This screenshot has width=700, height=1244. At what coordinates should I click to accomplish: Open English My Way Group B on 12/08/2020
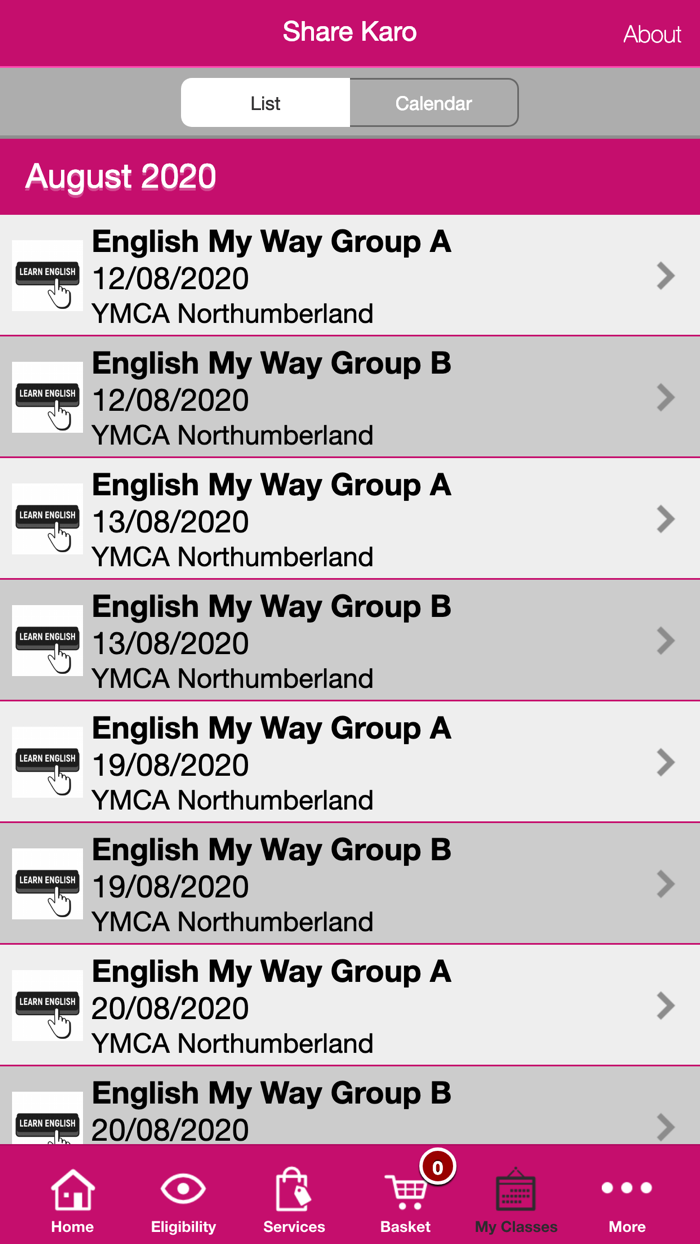350,398
